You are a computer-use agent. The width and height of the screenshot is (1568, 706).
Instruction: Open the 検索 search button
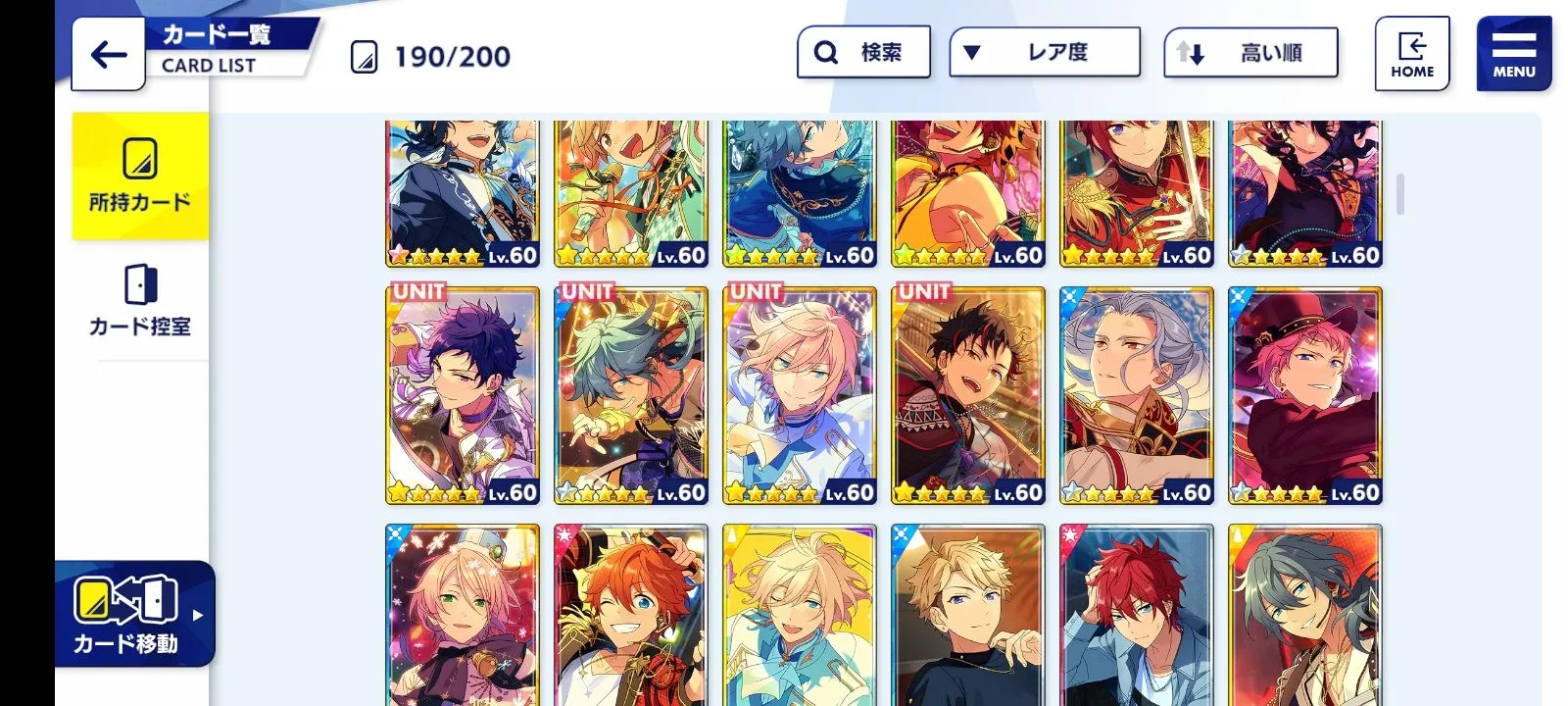[863, 52]
